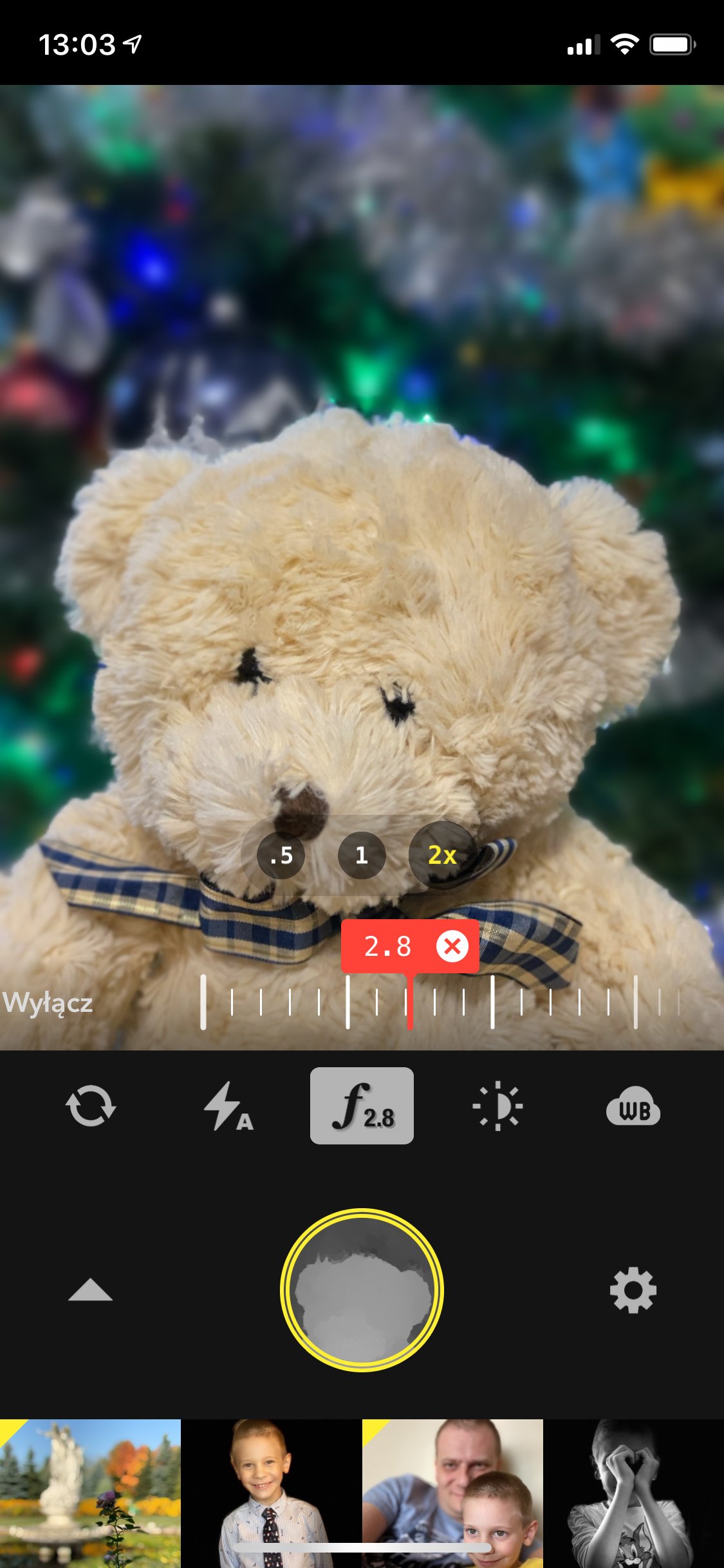Tap the aperture ruler slider
The image size is (724, 1568).
pos(441,1003)
